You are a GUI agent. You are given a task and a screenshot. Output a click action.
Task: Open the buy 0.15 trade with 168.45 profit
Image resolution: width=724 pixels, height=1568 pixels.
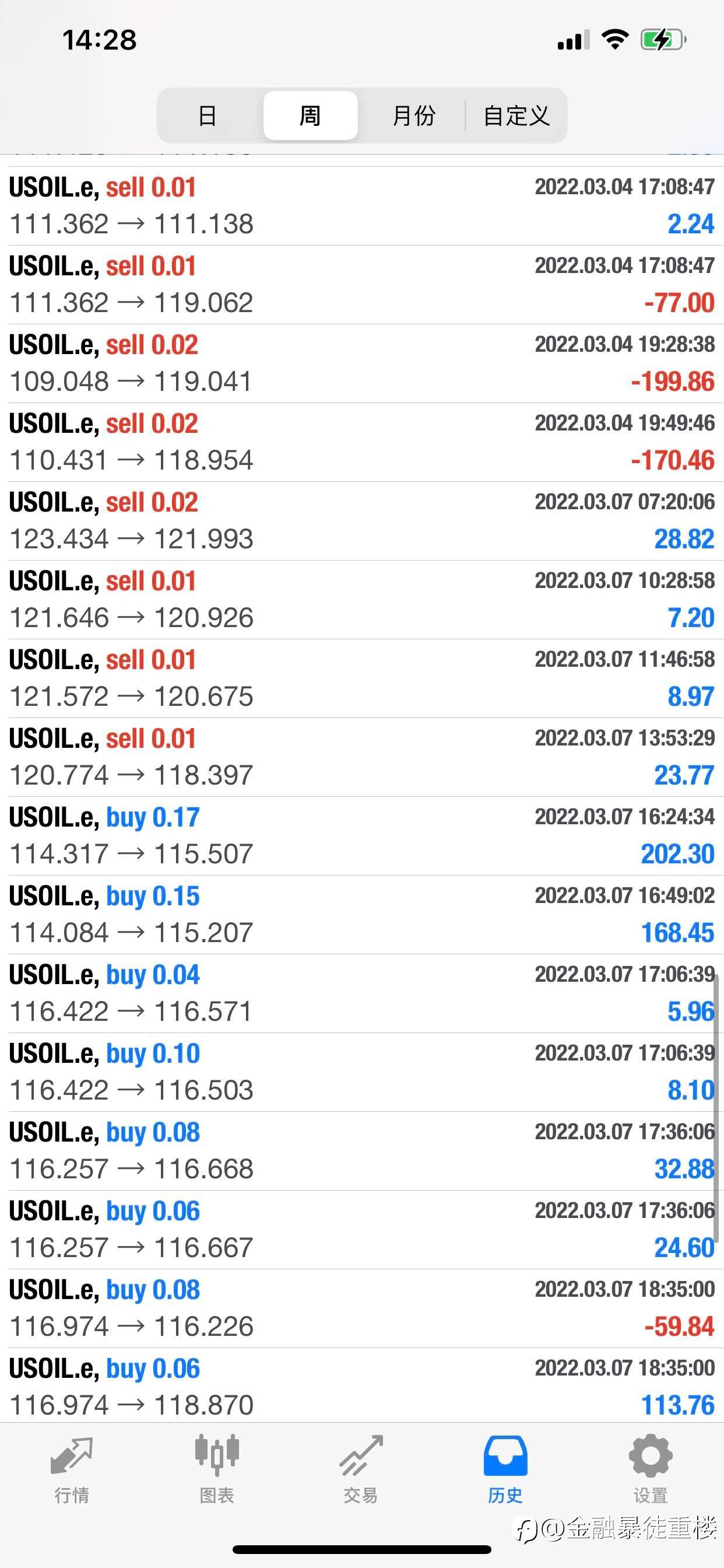[x=362, y=914]
